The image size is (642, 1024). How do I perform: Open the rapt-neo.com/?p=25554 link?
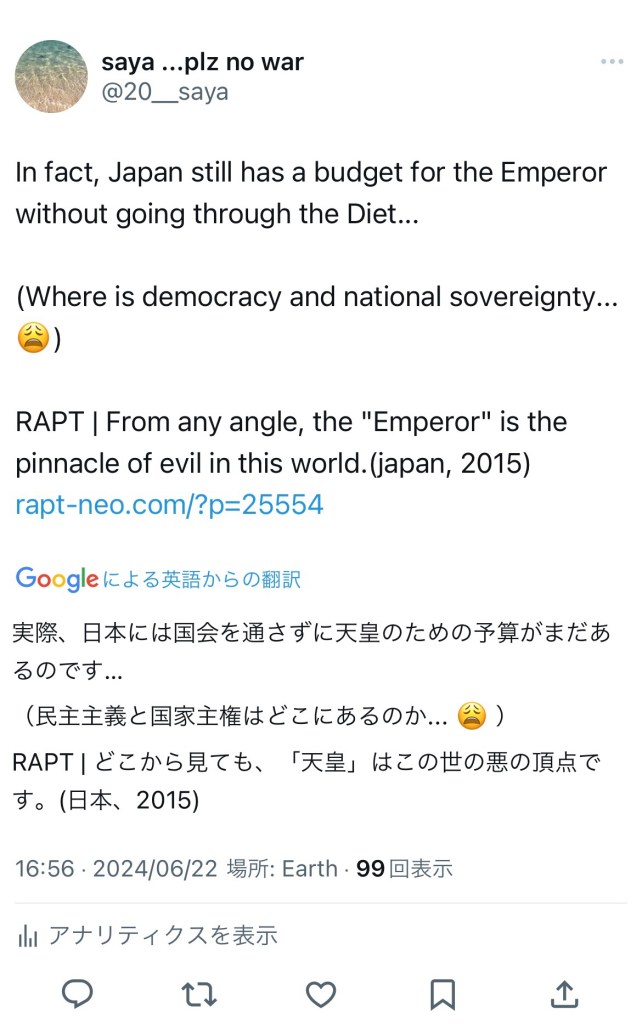coord(169,504)
